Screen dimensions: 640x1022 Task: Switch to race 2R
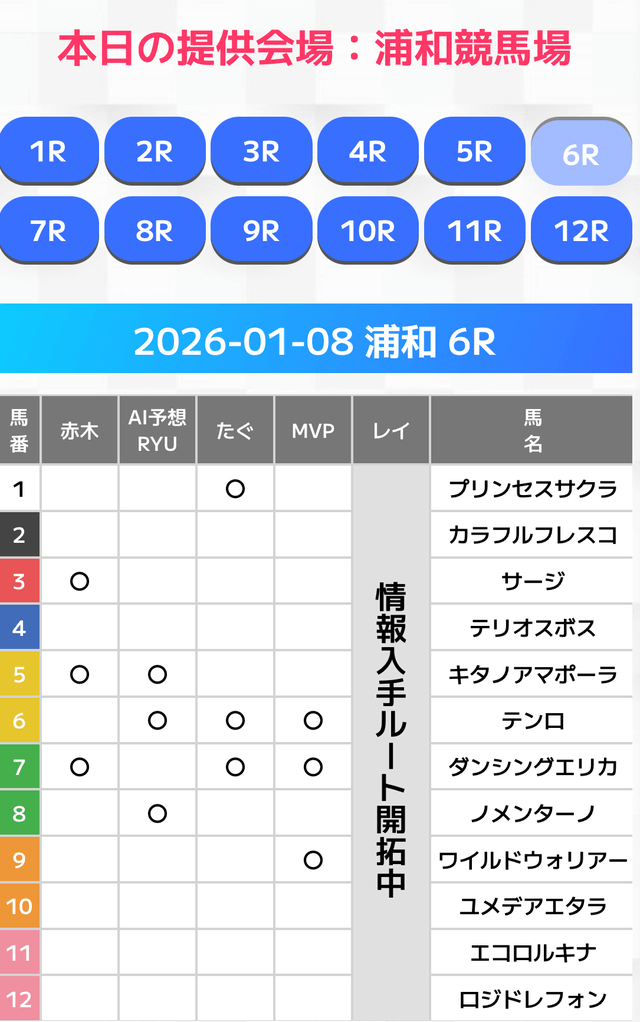154,151
